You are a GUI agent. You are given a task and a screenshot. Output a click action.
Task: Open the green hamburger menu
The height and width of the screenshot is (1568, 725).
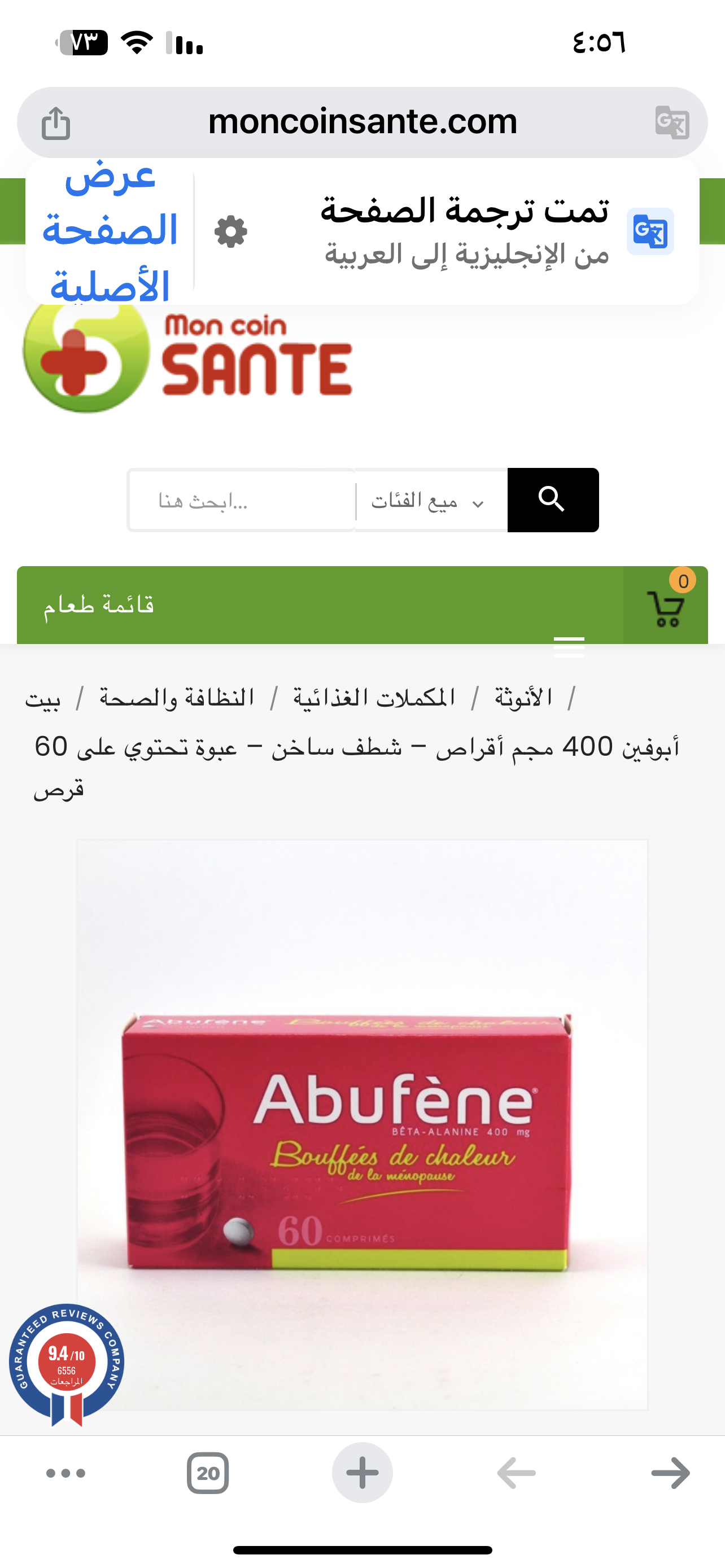pyautogui.click(x=569, y=646)
